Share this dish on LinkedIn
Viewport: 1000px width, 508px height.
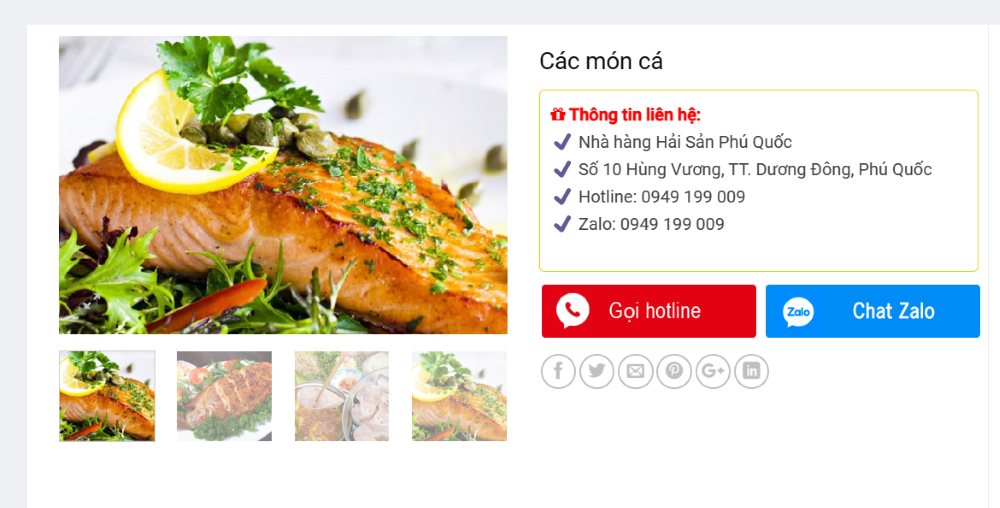751,372
